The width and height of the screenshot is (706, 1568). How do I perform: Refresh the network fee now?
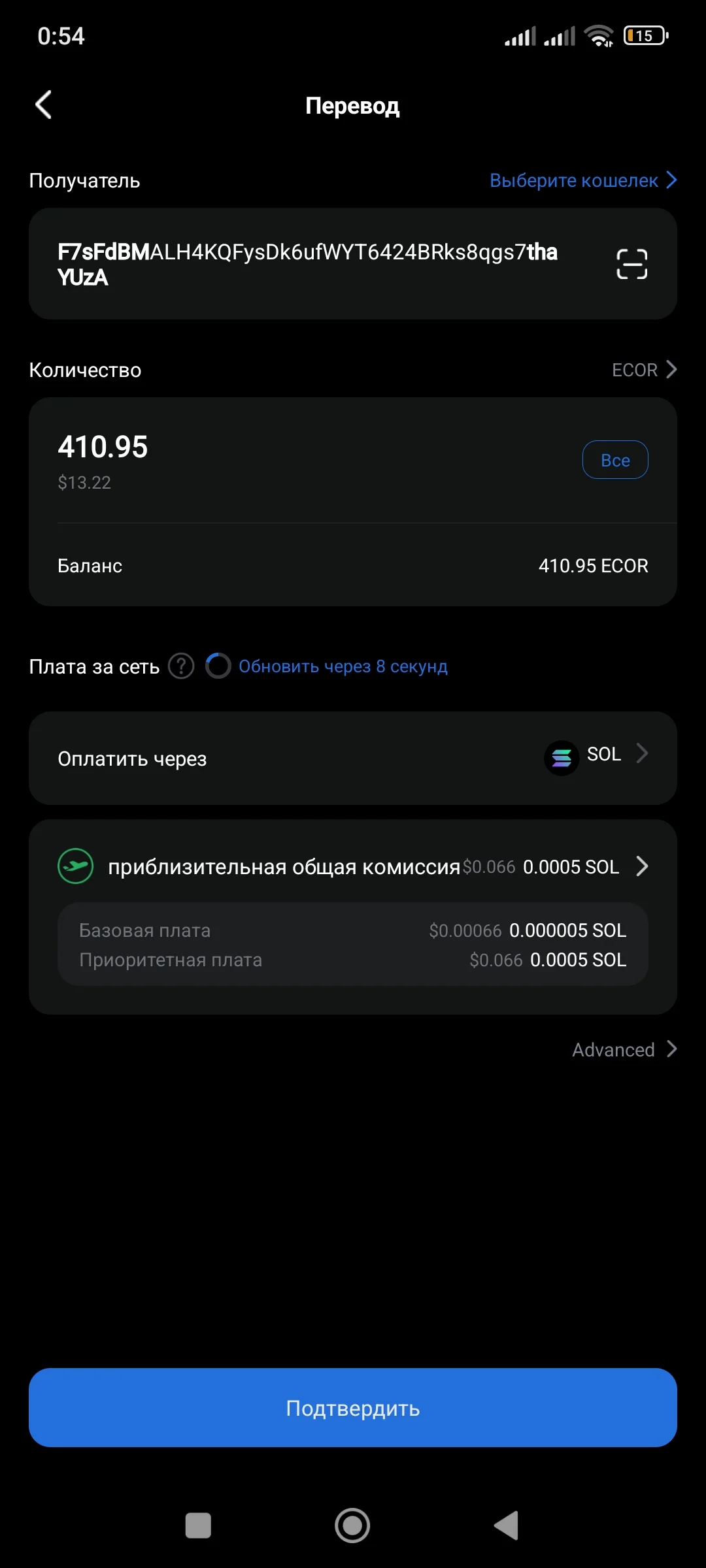(327, 666)
